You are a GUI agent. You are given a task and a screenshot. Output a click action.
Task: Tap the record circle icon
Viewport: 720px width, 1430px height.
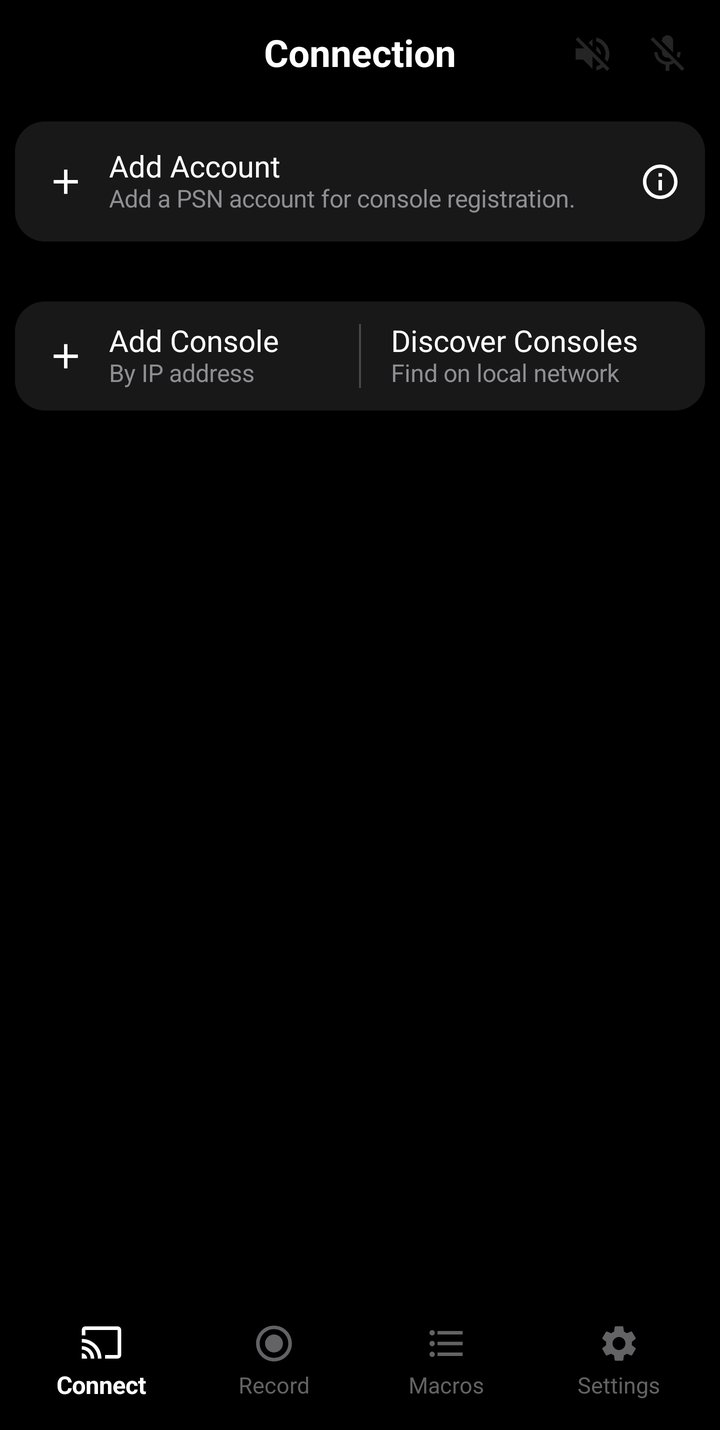(x=273, y=1343)
